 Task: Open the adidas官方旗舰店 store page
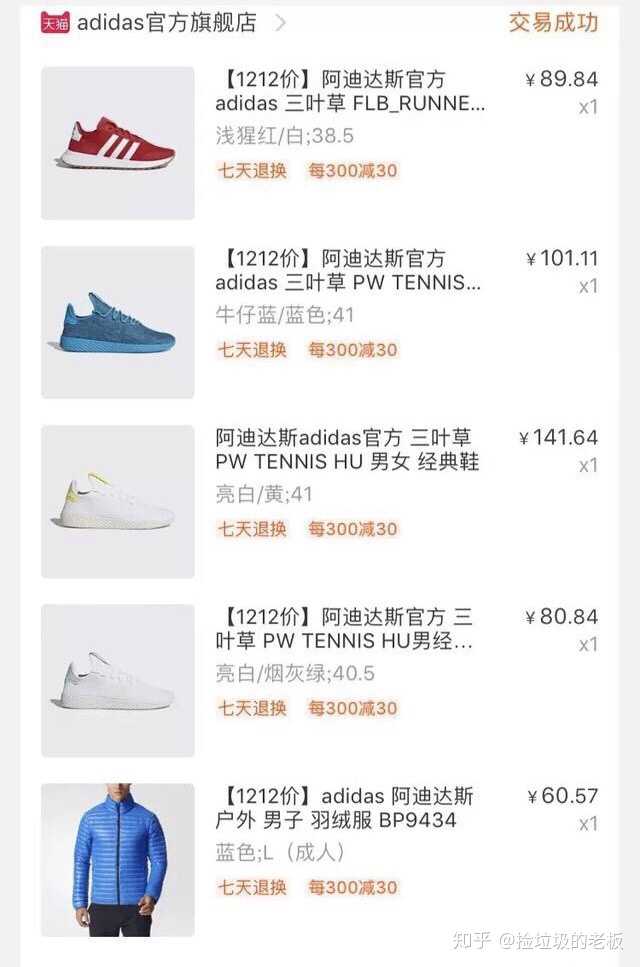[166, 22]
